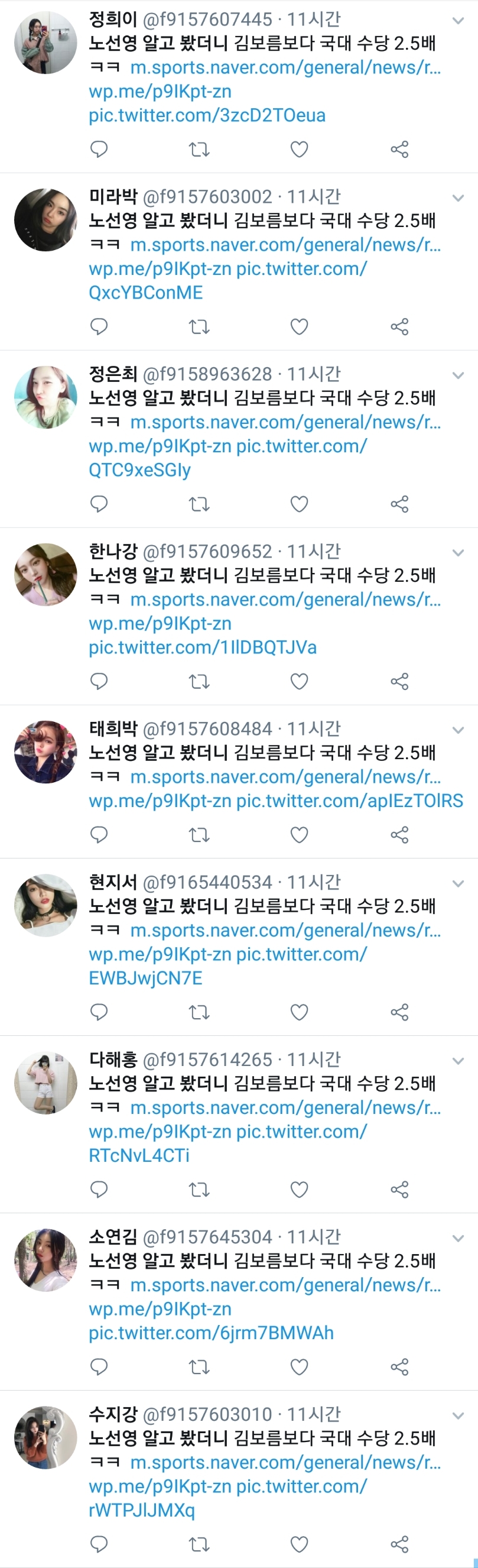Open 현지서's profile picture
The height and width of the screenshot is (1568, 478).
pyautogui.click(x=45, y=905)
